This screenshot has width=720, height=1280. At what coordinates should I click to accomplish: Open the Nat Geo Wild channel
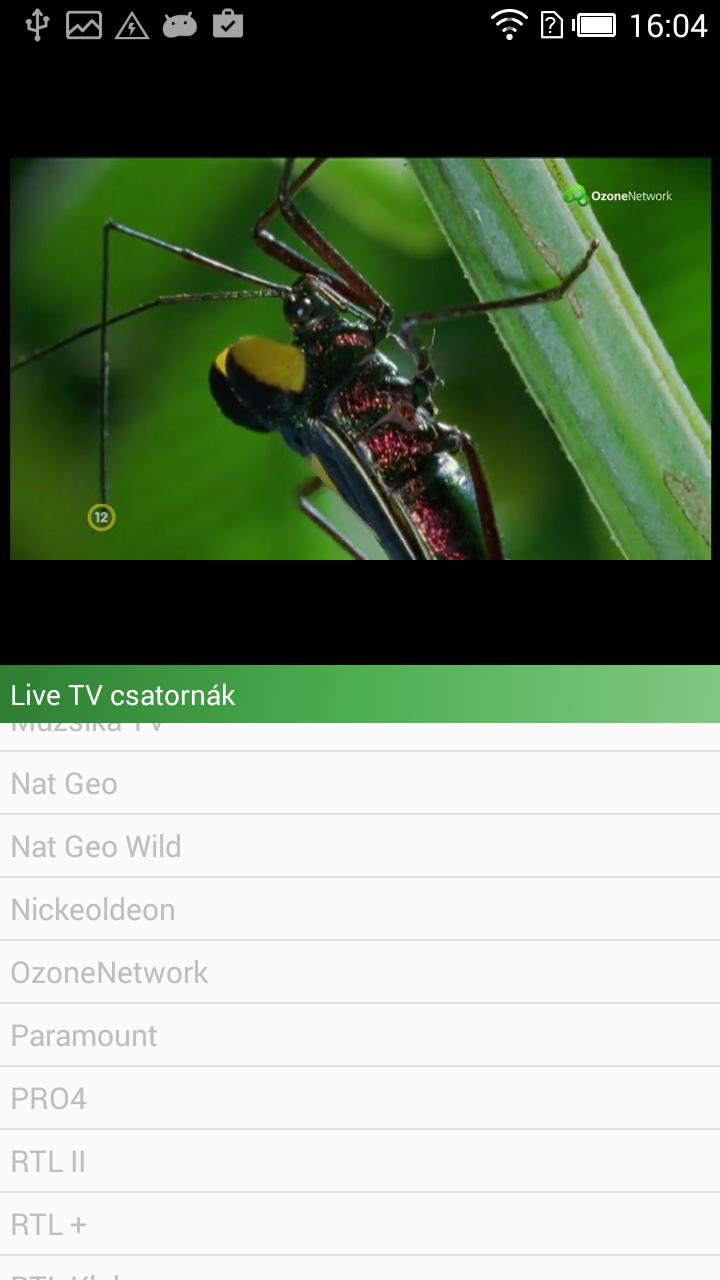tap(360, 846)
